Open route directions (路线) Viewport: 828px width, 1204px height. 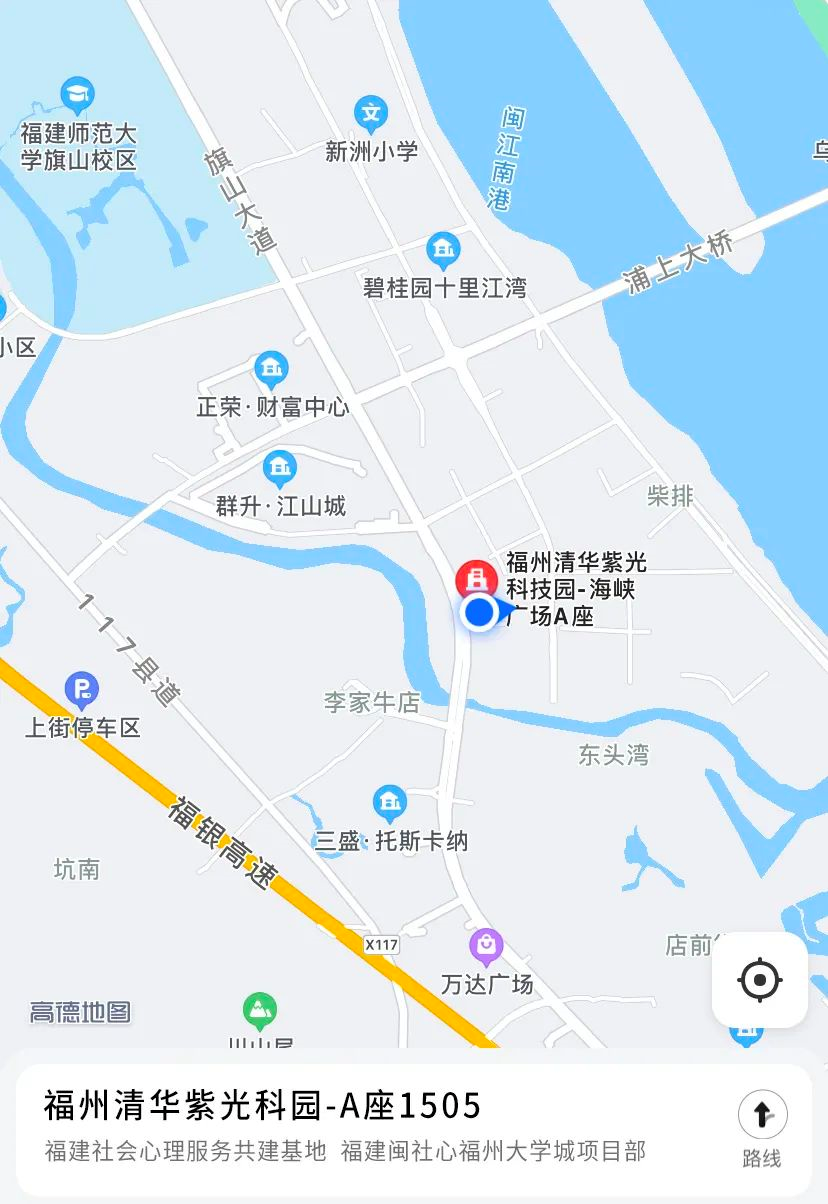[x=762, y=1126]
